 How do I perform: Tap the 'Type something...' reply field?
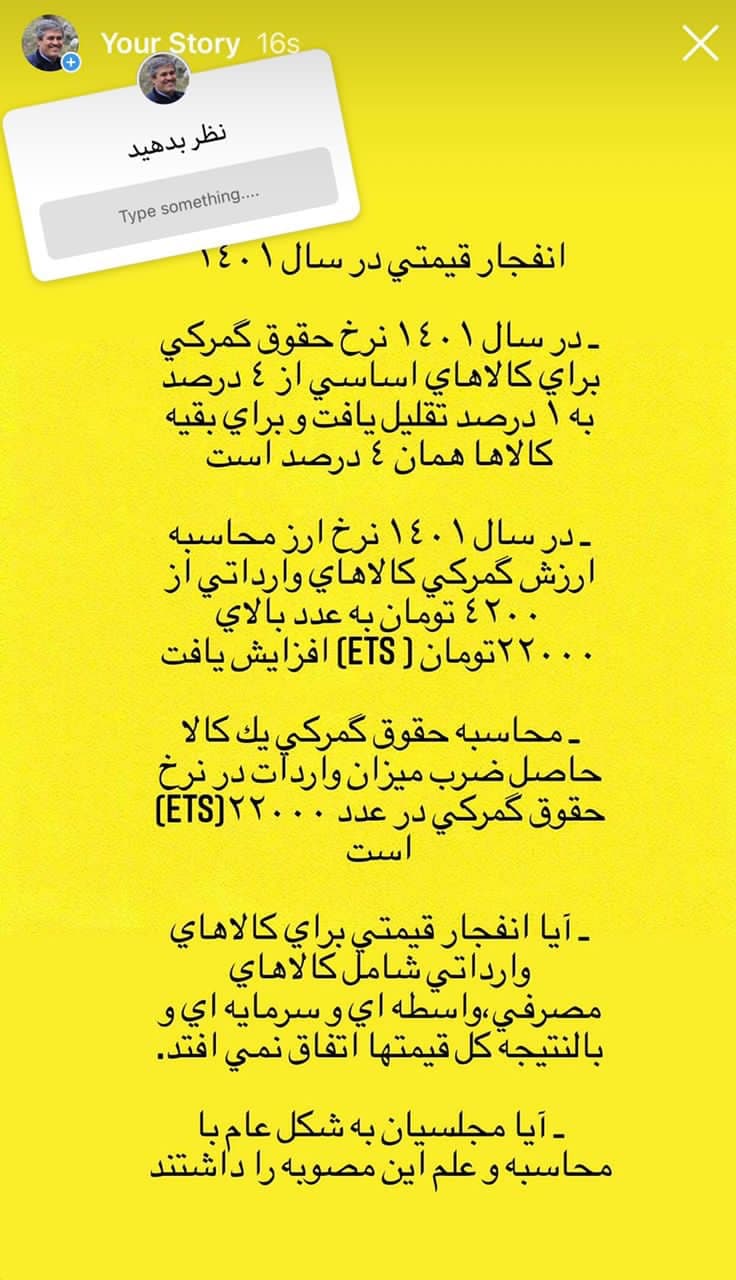pyautogui.click(x=187, y=203)
